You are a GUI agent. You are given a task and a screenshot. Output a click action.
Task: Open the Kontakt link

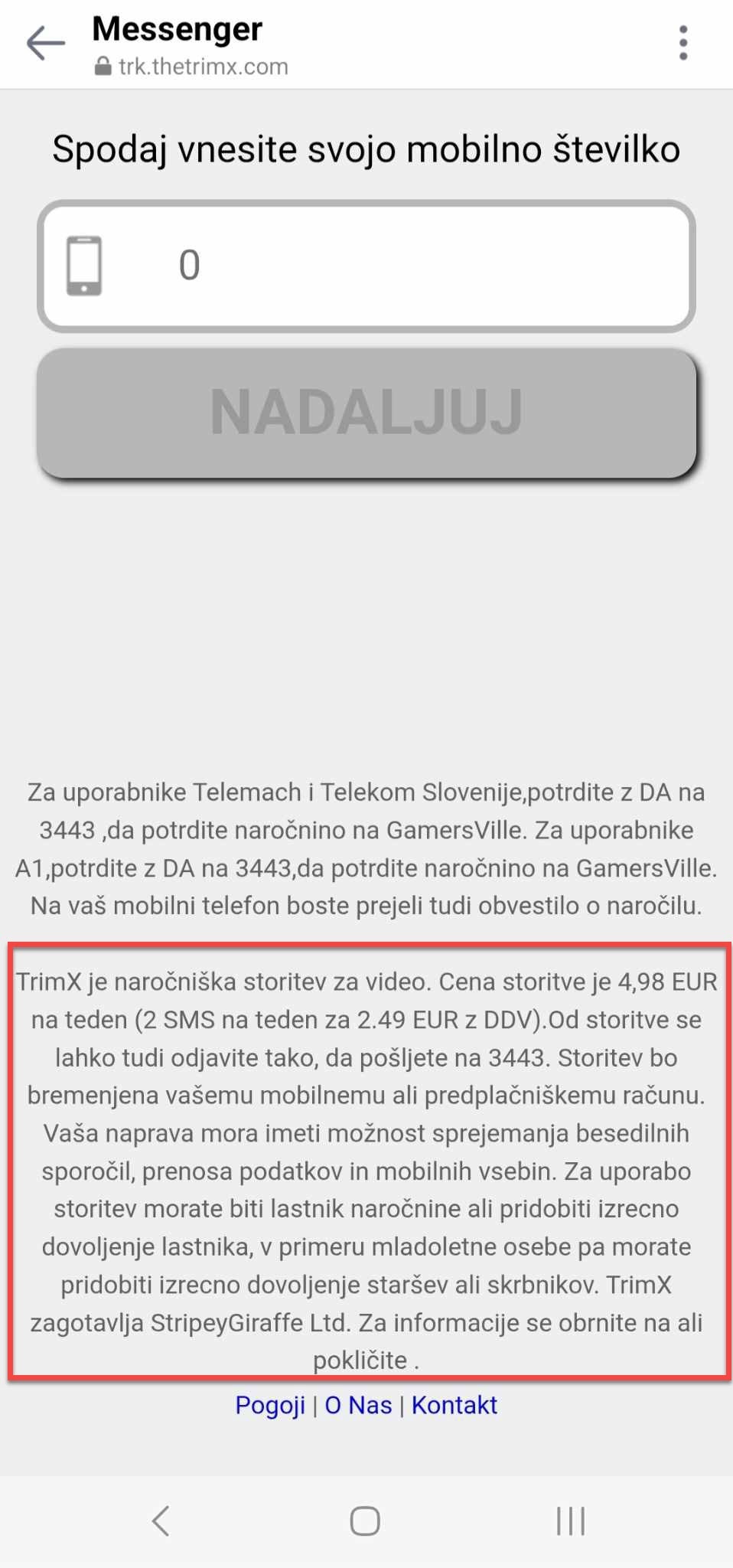(x=454, y=1405)
